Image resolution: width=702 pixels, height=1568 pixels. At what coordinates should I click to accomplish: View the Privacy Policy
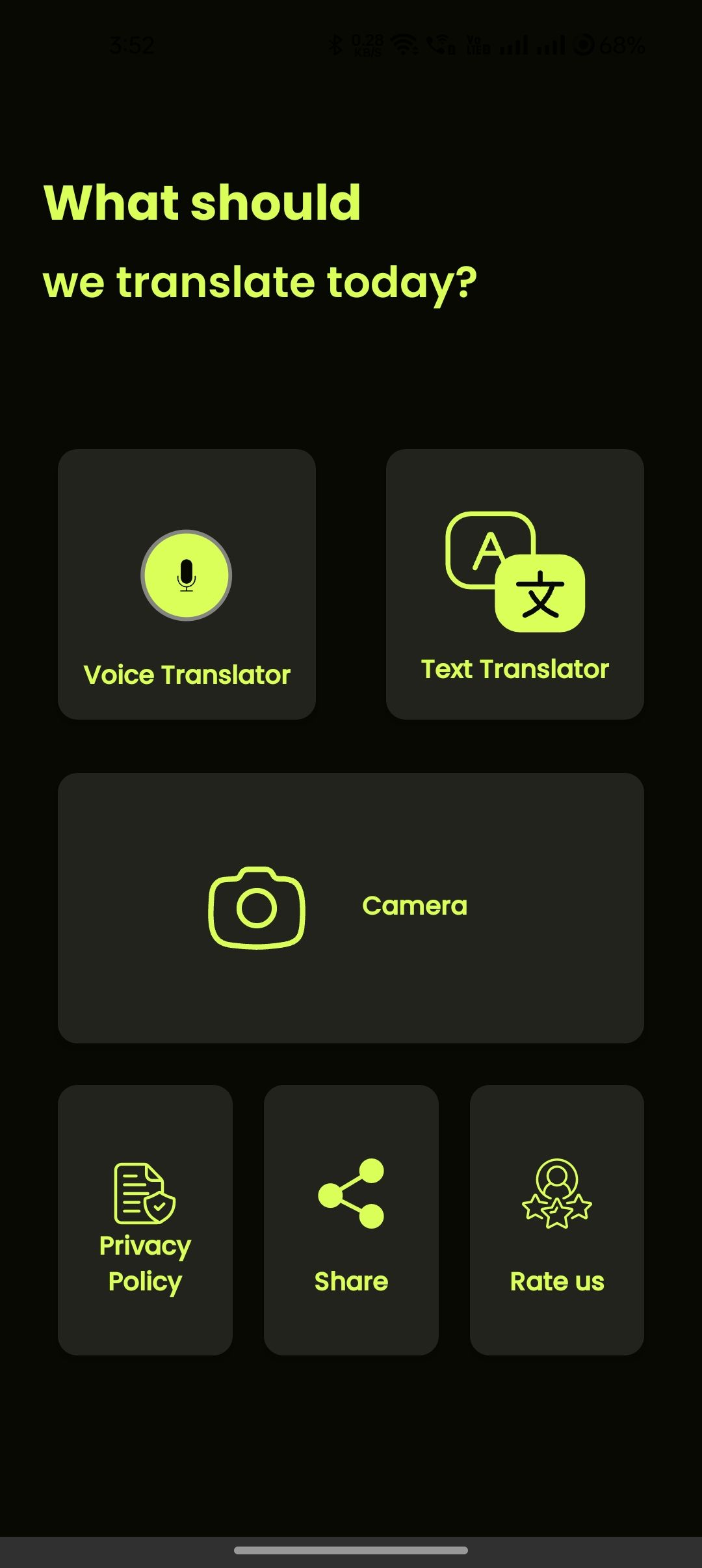(x=145, y=1220)
